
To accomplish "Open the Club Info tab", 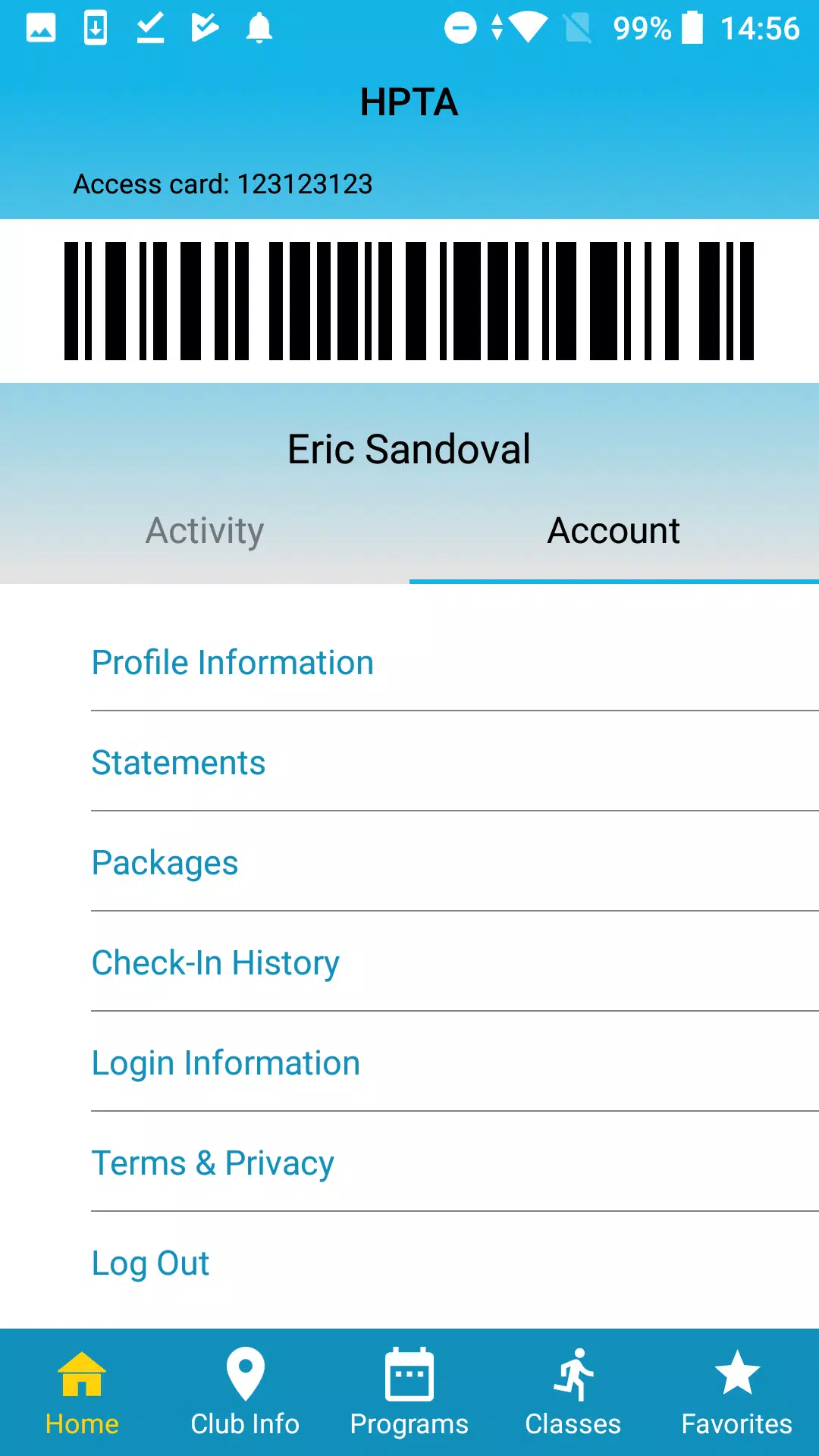I will click(x=245, y=1393).
